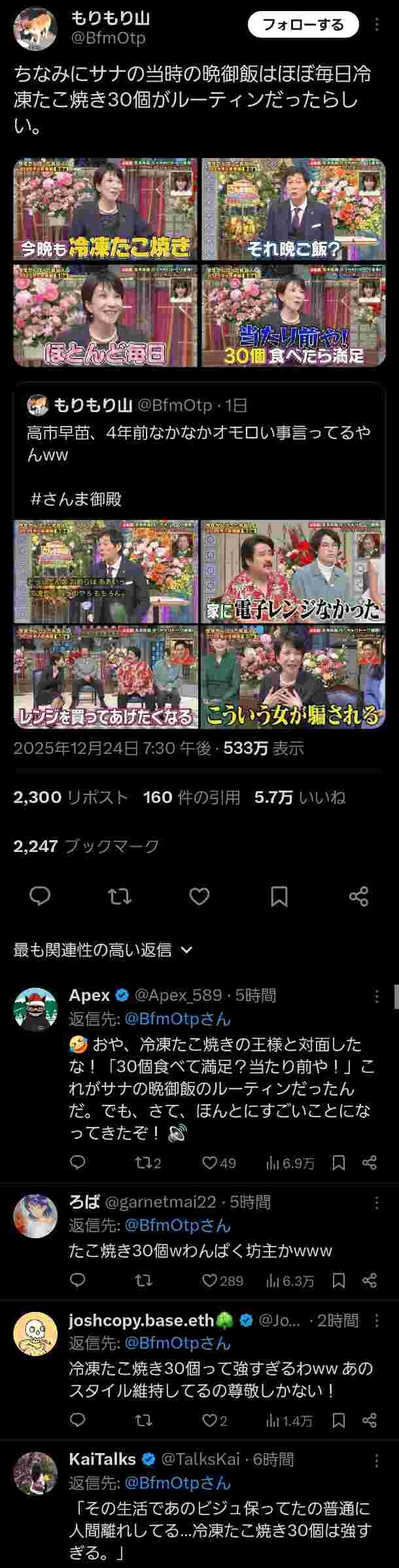This screenshot has width=399, height=1568.
Task: Open the @BfmOtpさん link in Apex's reply
Action: 177,1019
